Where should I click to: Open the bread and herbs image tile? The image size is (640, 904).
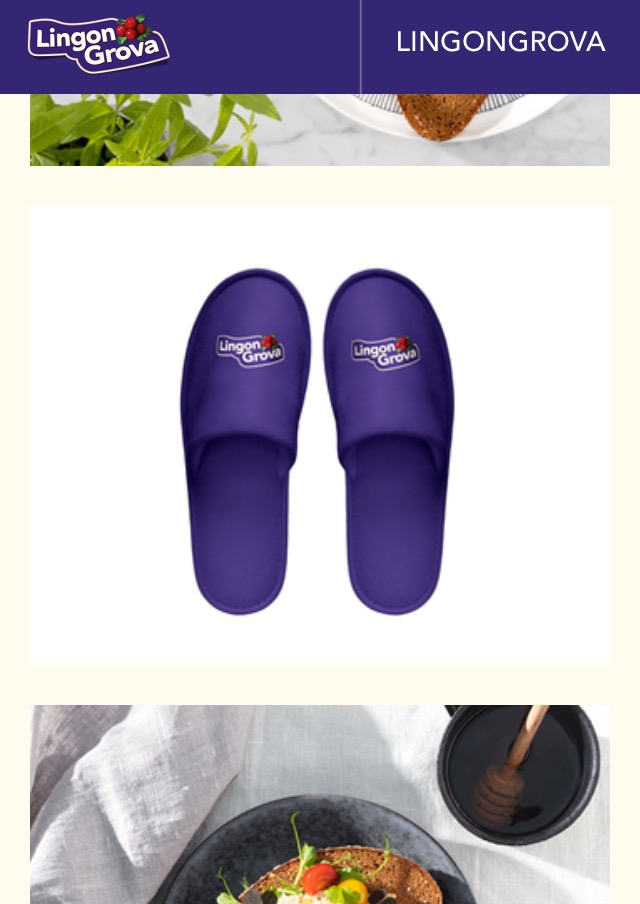tap(320, 130)
